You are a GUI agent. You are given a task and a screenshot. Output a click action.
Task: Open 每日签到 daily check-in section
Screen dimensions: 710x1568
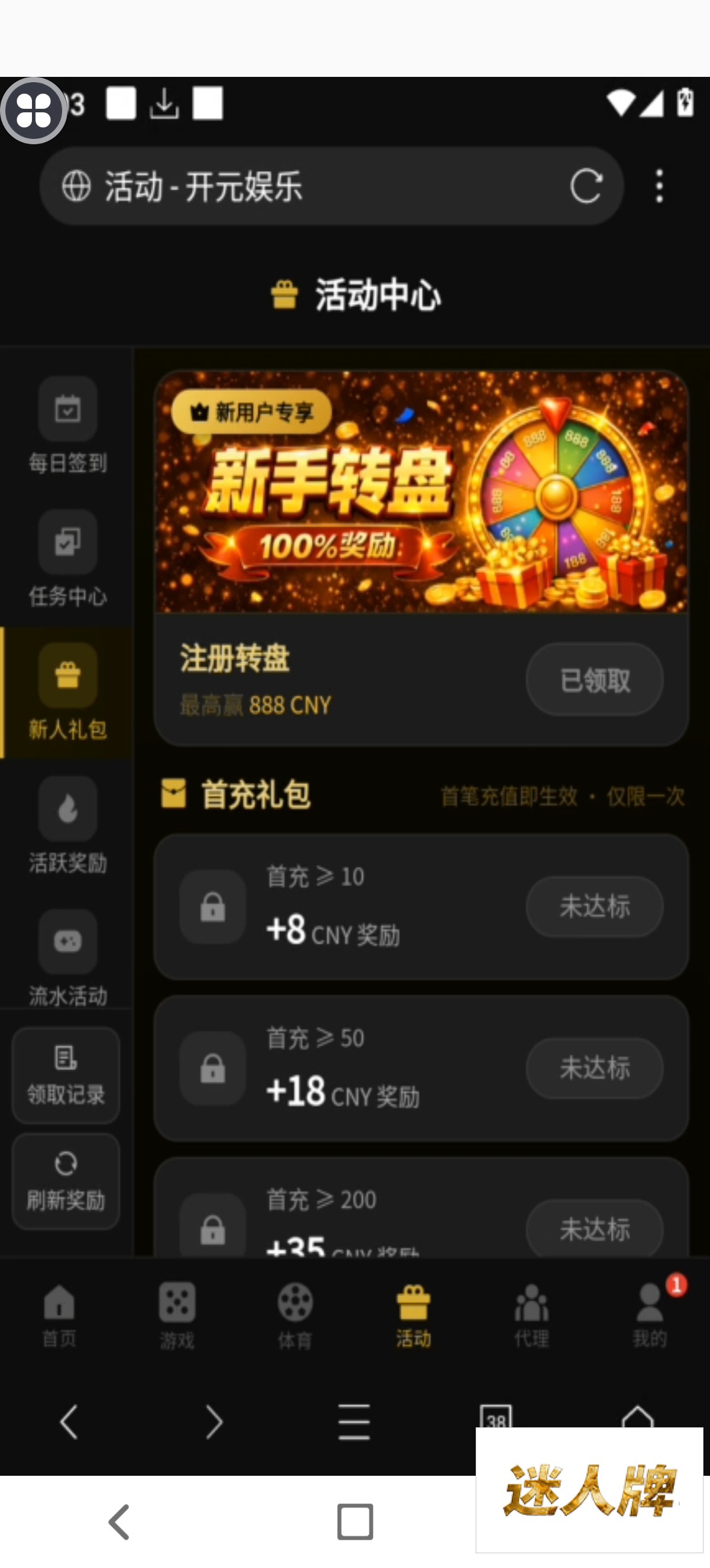(67, 426)
